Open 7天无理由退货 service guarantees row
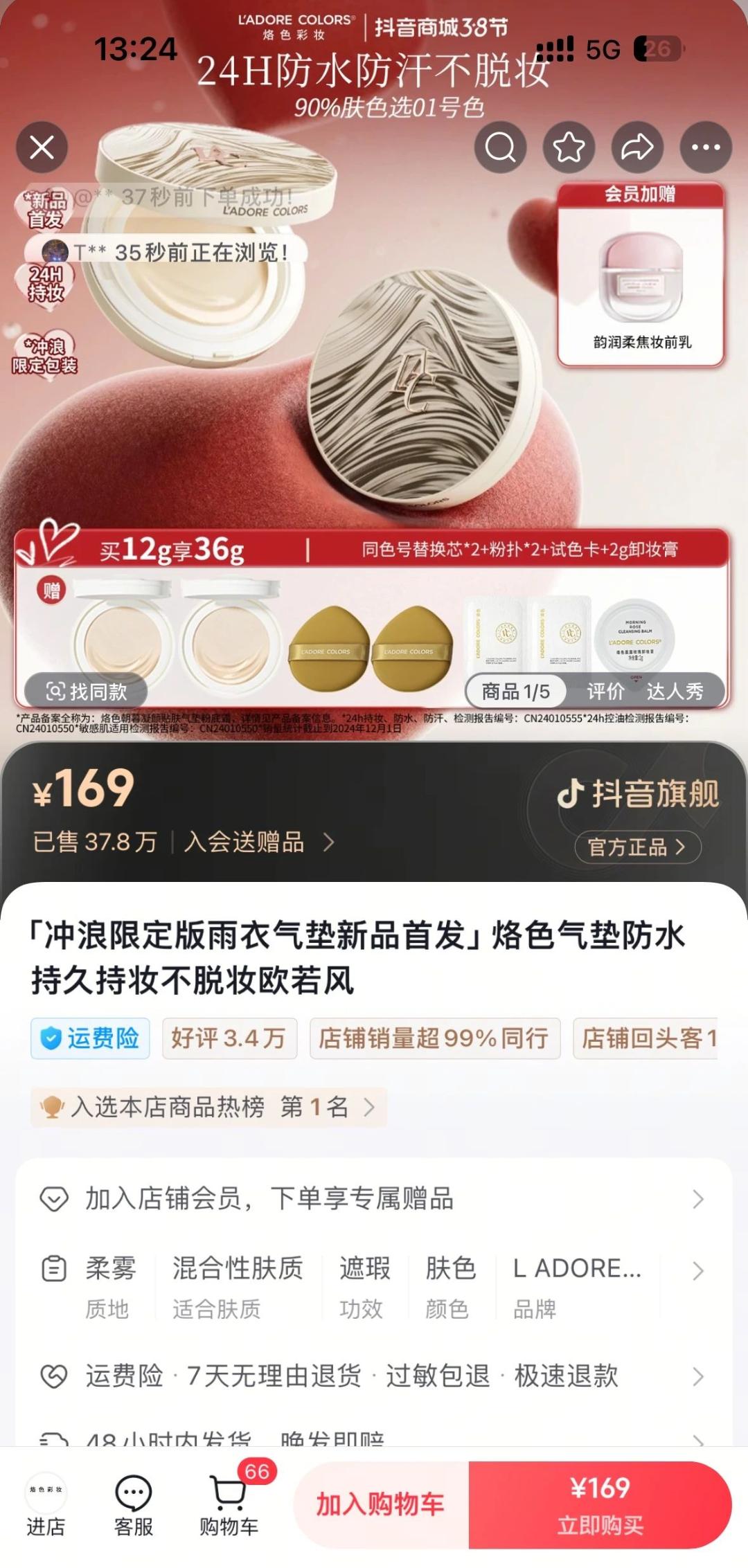The image size is (748, 1568). click(374, 1376)
